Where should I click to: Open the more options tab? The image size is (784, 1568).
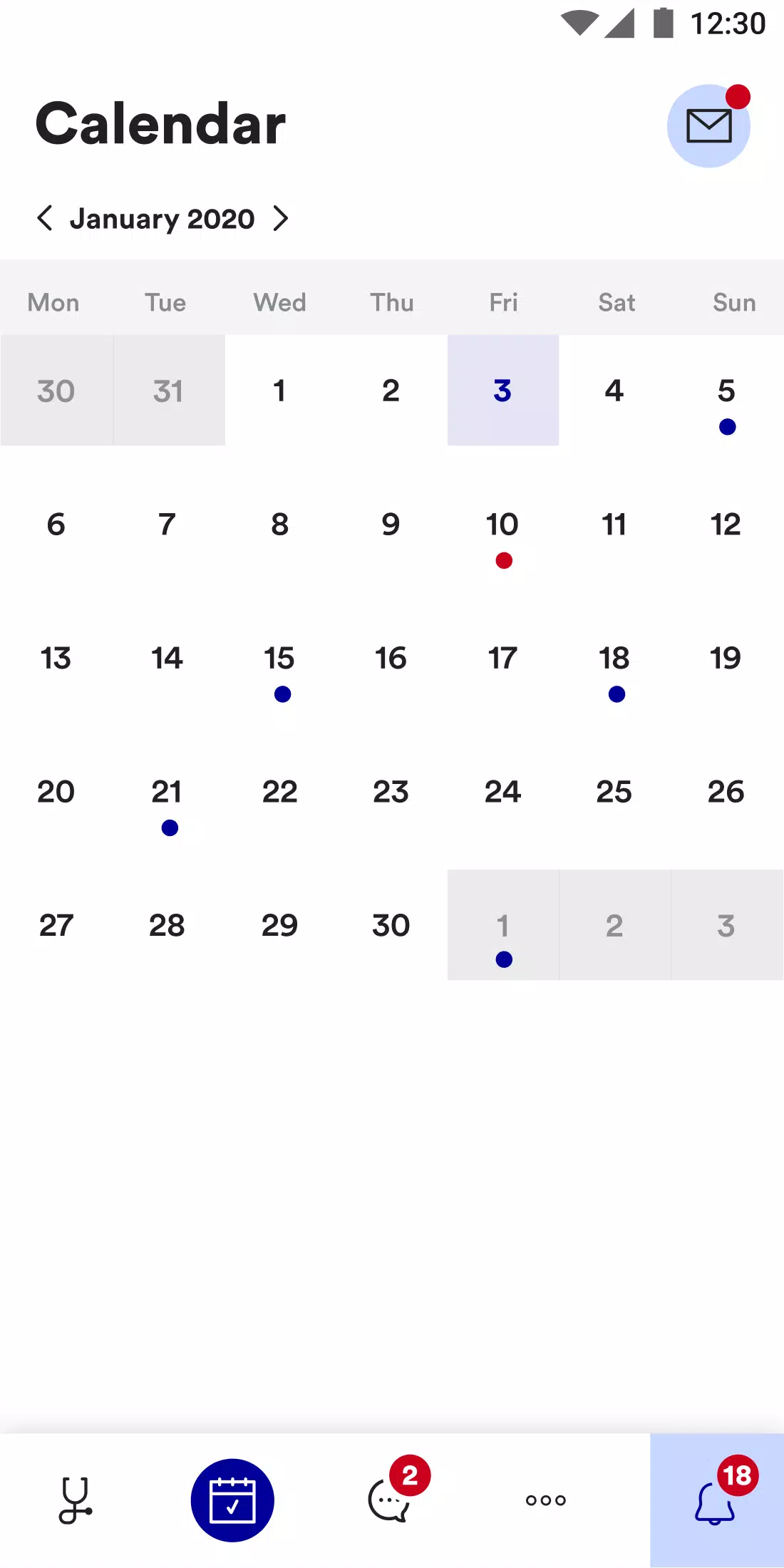(x=546, y=1500)
